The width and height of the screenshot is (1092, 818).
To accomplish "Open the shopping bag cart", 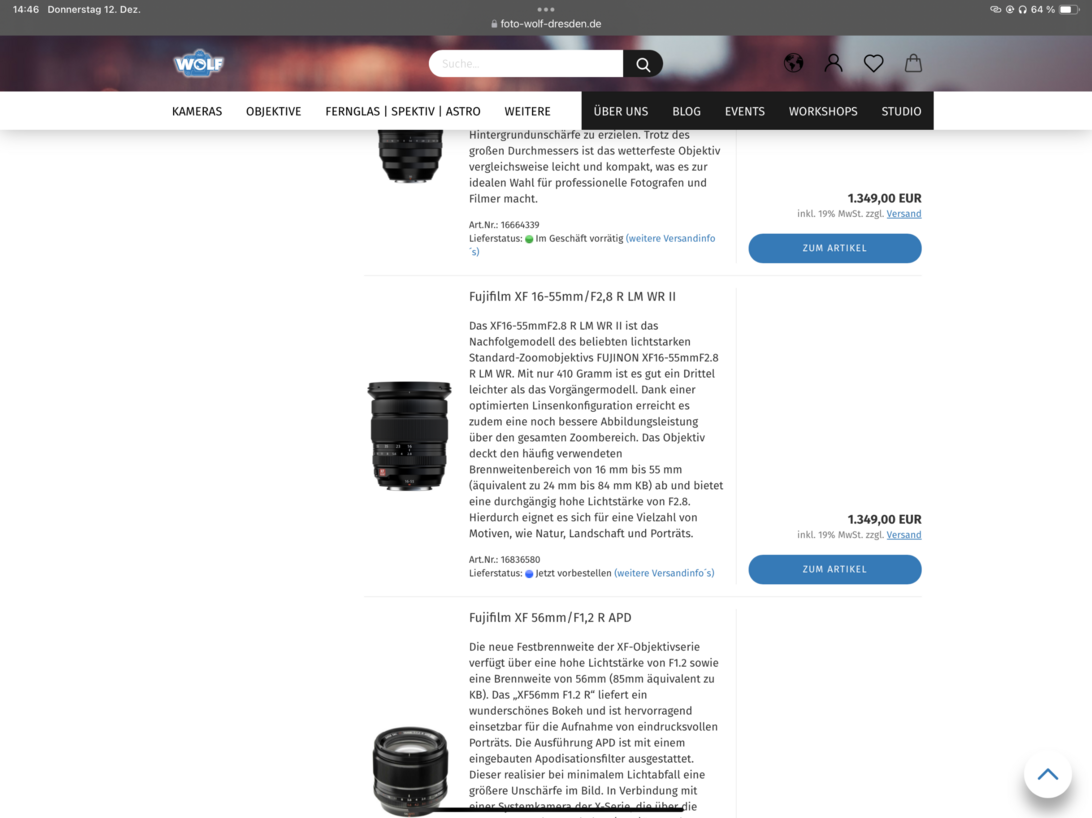I will click(x=913, y=63).
